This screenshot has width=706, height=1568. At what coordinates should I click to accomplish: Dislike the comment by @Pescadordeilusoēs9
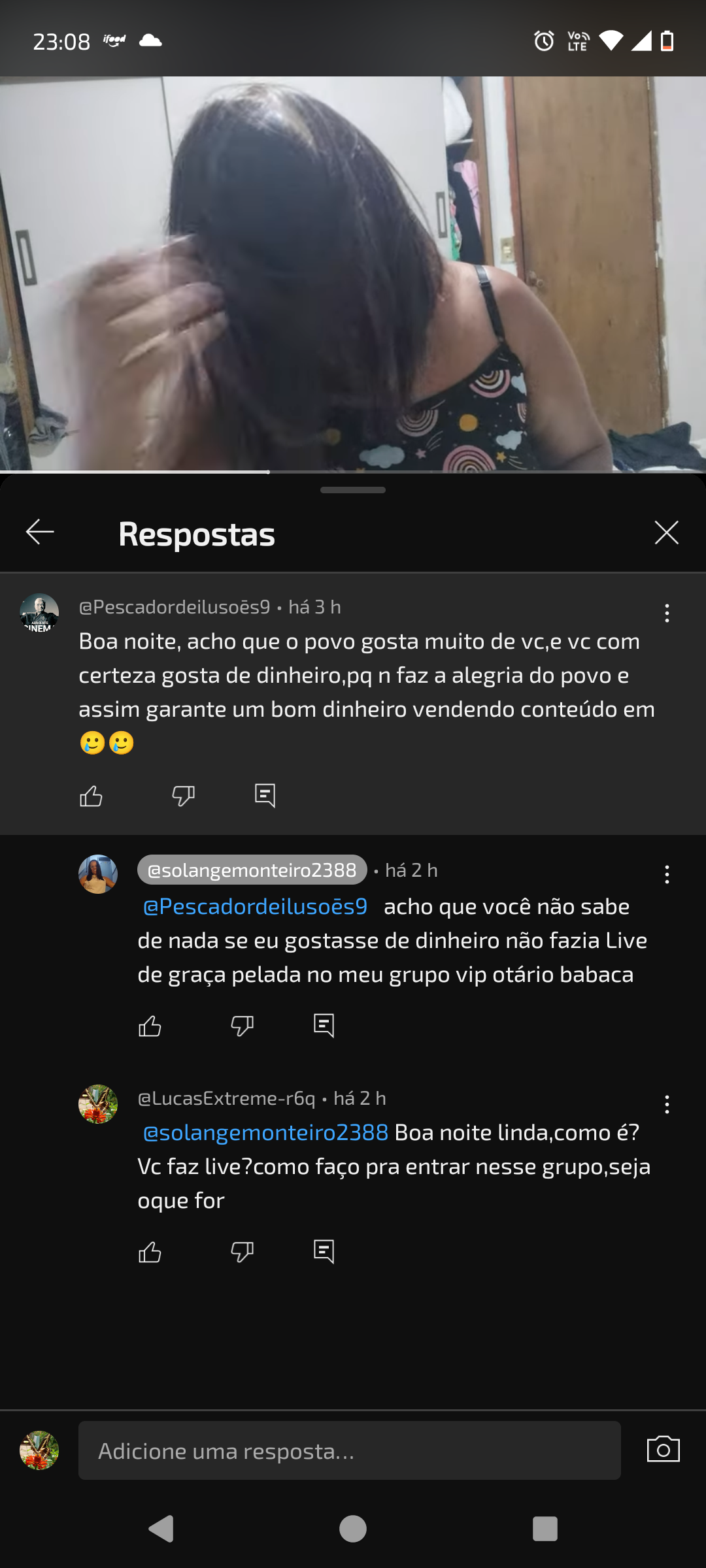[x=183, y=796]
